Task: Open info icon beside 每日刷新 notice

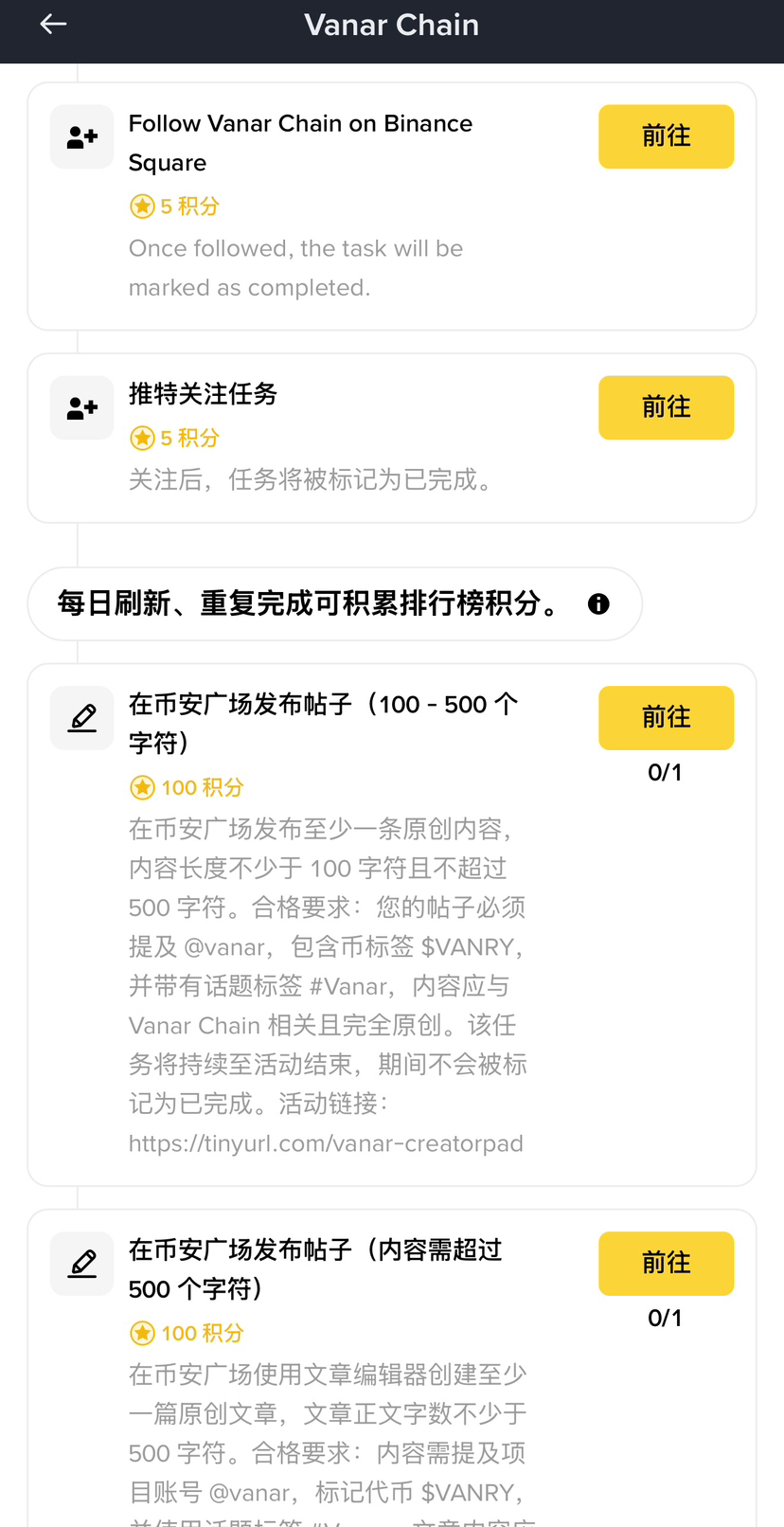Action: point(598,604)
